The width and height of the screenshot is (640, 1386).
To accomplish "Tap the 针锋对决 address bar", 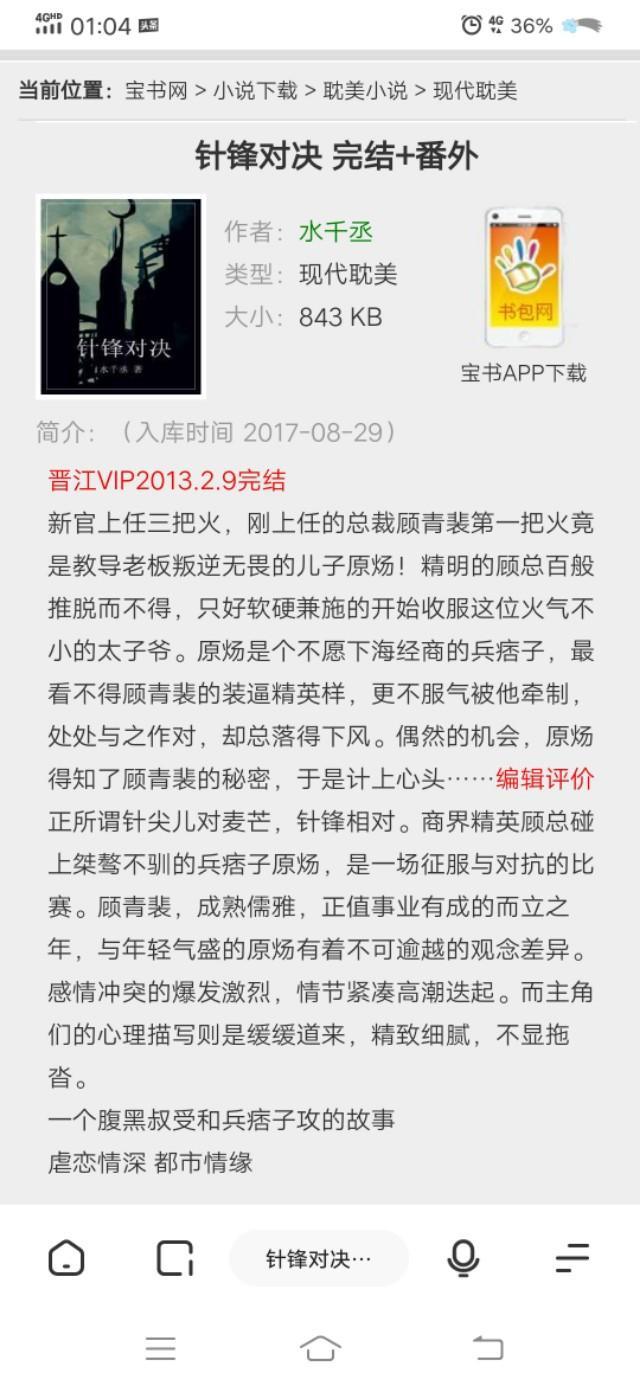I will [318, 1258].
